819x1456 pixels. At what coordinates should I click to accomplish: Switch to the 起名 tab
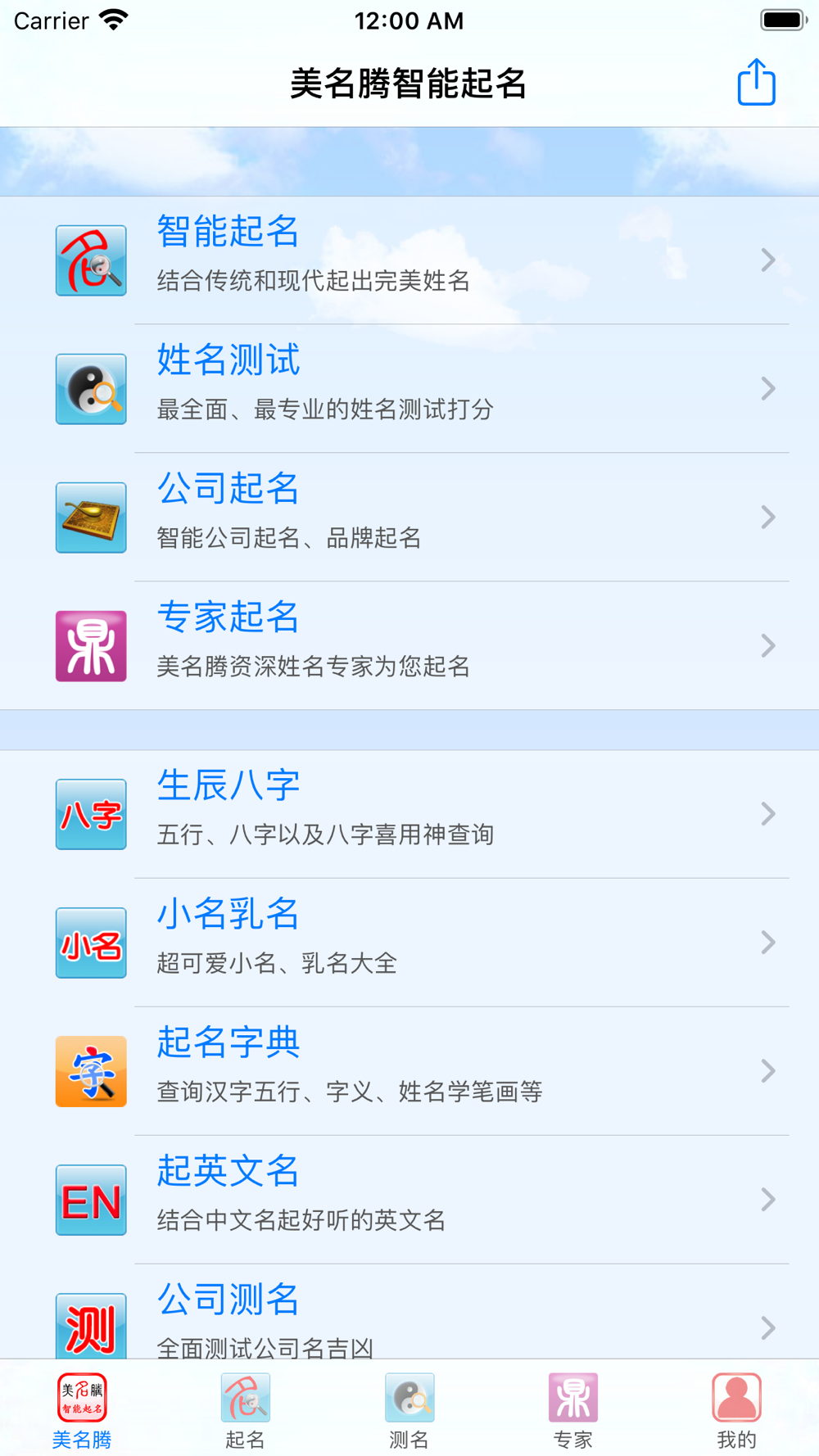click(245, 1410)
